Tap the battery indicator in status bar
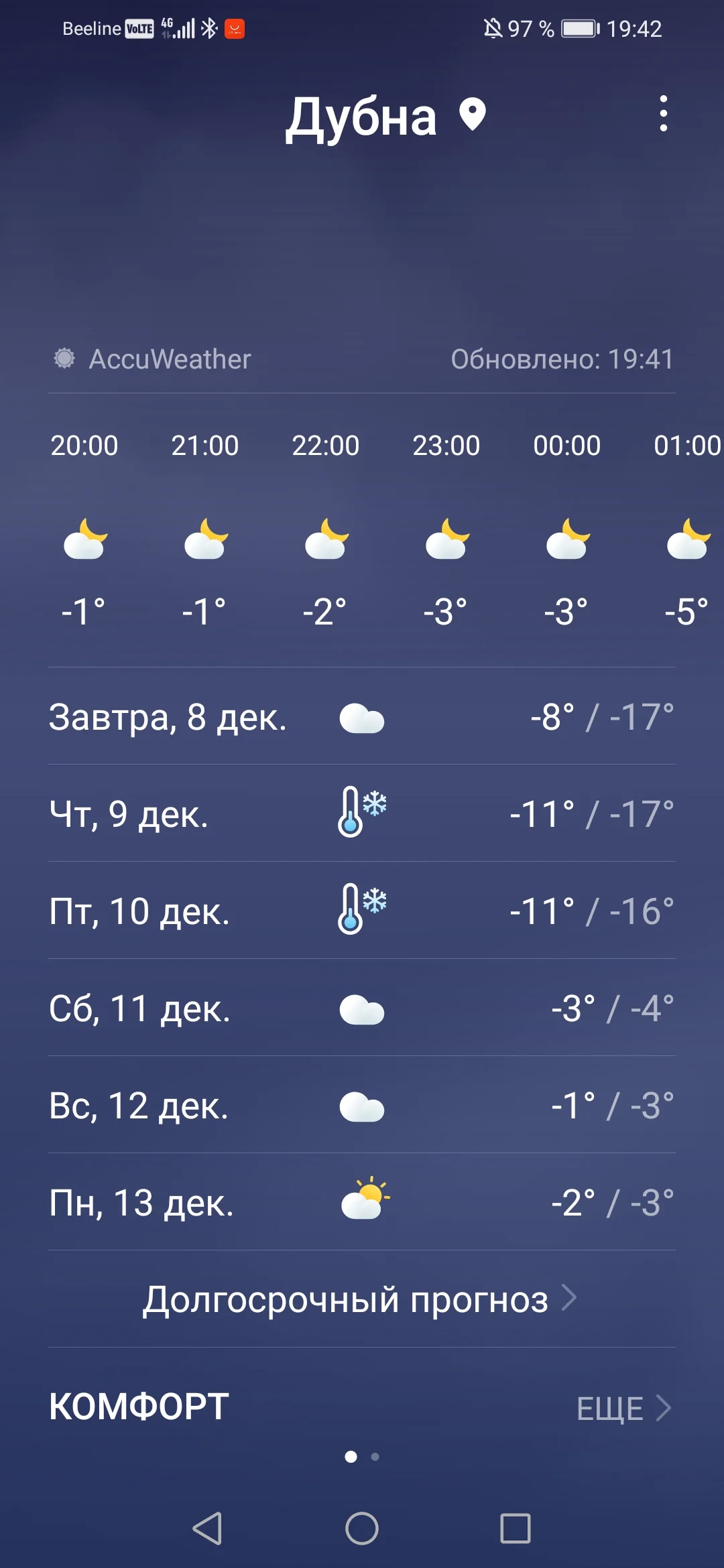724x1568 pixels. [x=578, y=27]
